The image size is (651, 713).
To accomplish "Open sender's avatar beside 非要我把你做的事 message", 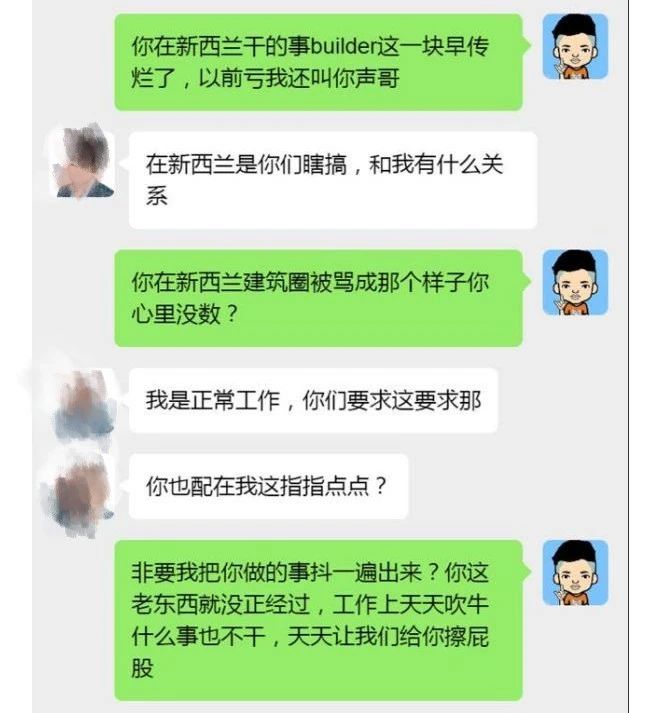I will (575, 573).
